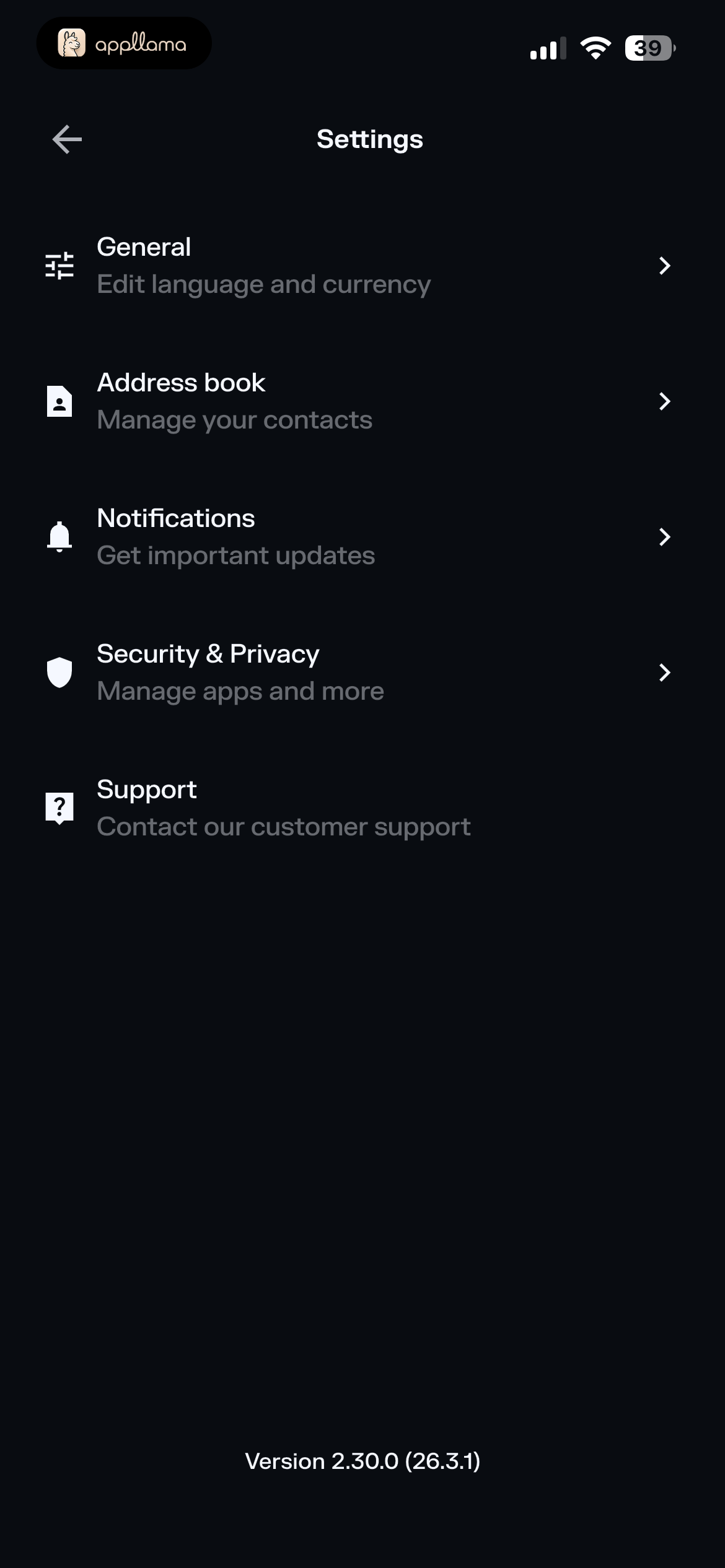
Task: Open General settings
Action: (362, 266)
